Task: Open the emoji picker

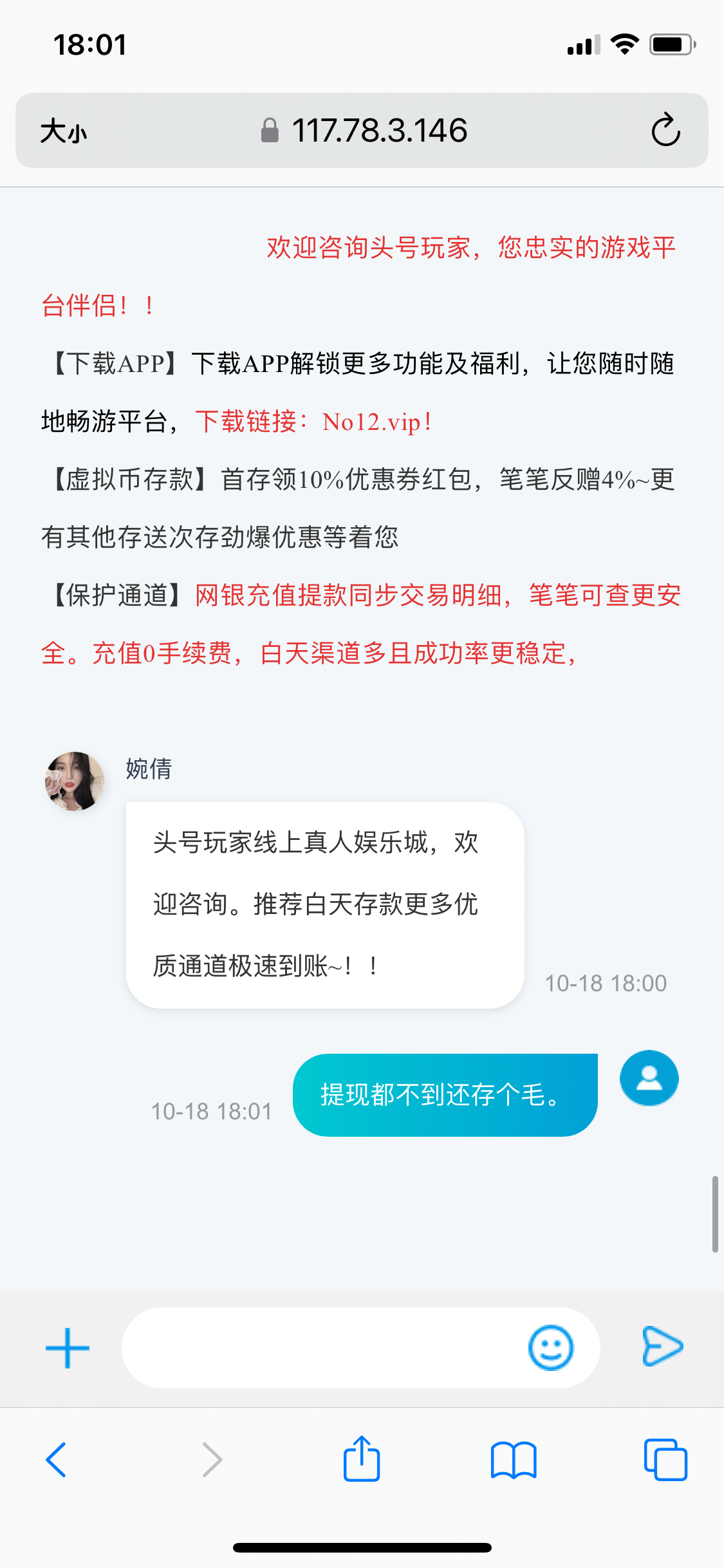Action: (550, 1348)
